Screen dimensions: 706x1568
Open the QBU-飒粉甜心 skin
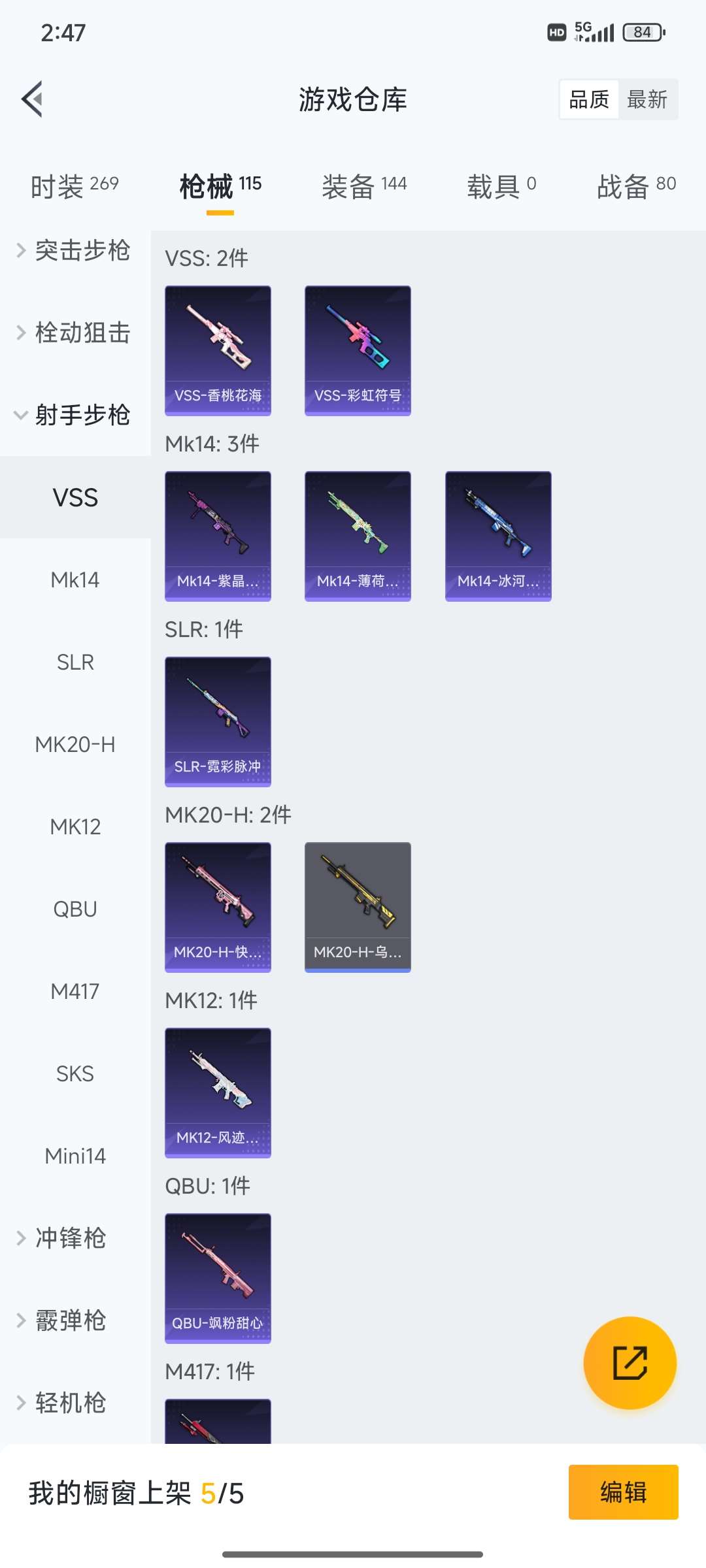[218, 1278]
